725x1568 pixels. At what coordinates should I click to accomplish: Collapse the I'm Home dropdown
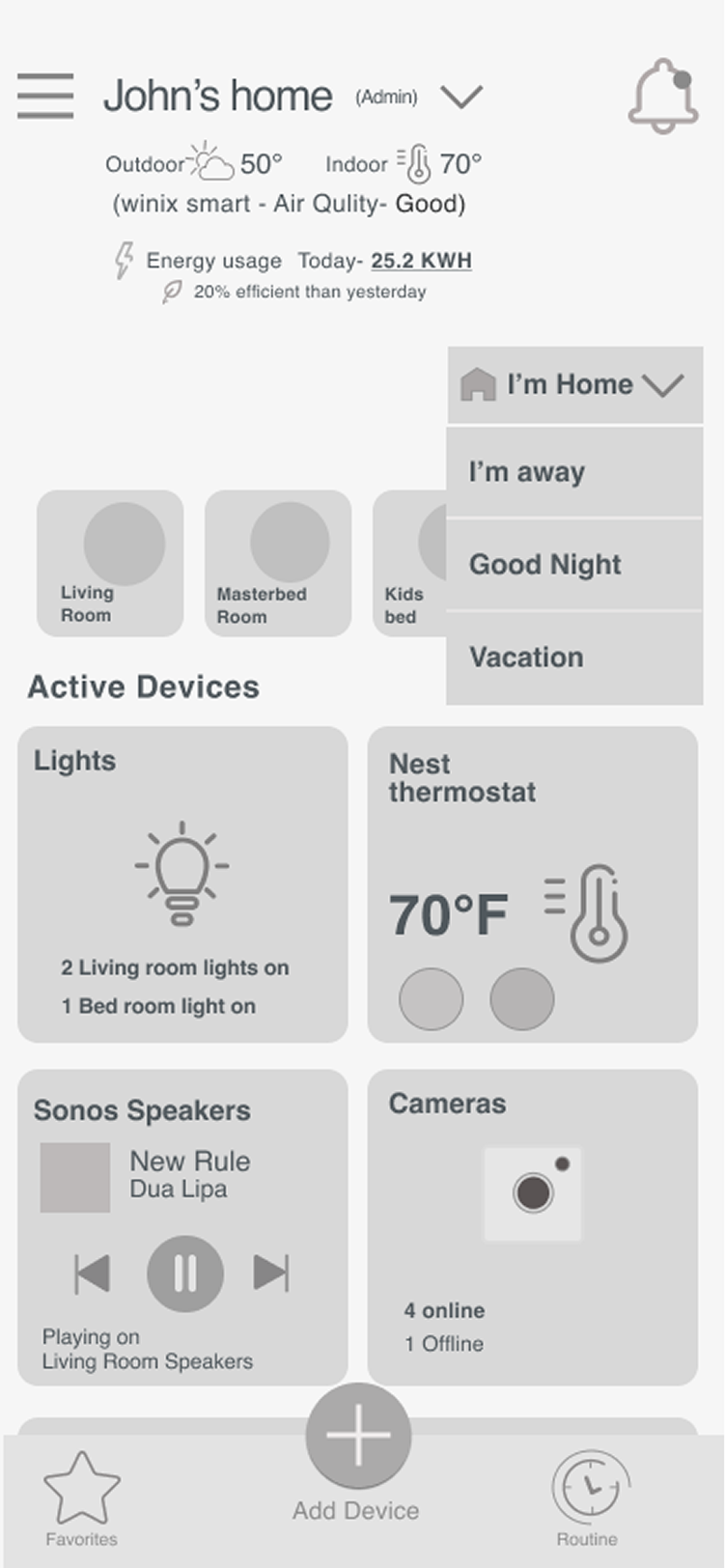coord(664,384)
